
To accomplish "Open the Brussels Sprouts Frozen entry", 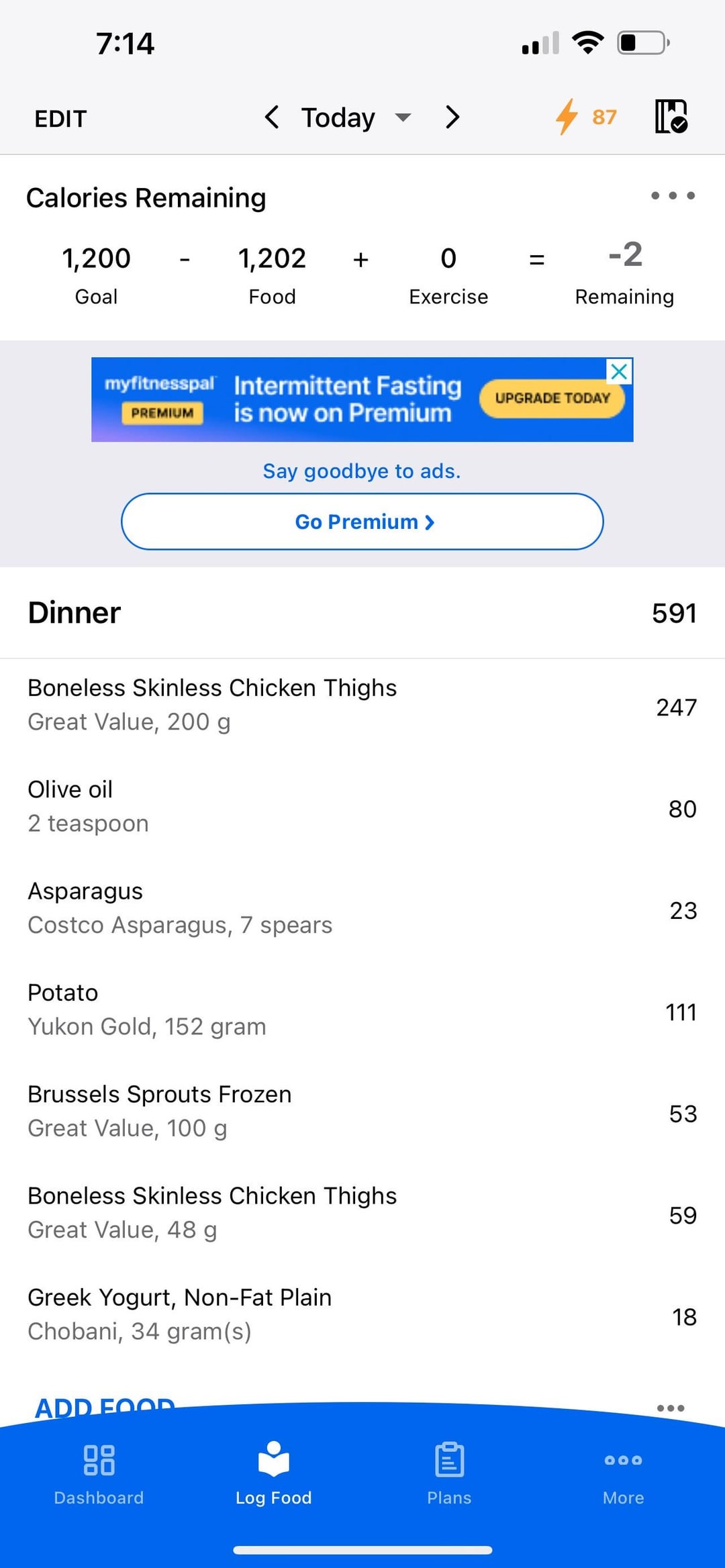I will click(362, 1111).
